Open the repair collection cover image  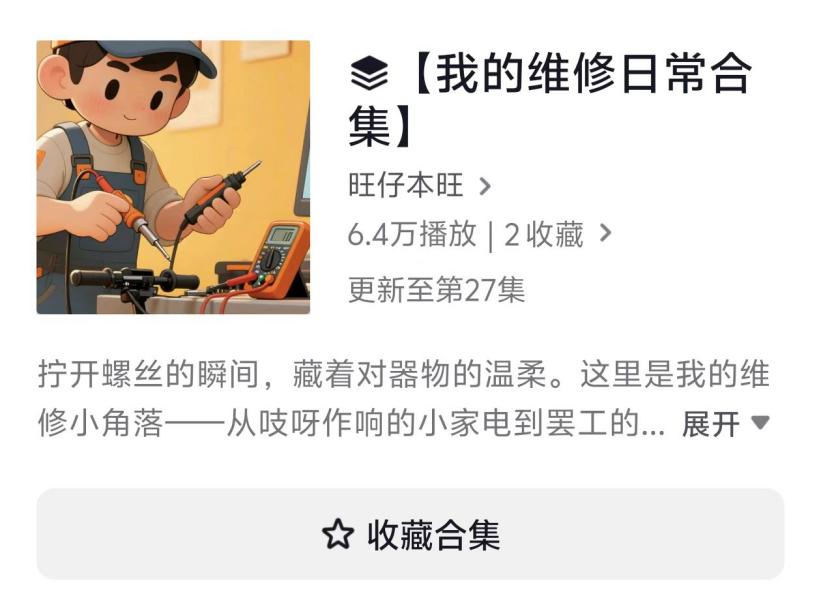click(173, 177)
